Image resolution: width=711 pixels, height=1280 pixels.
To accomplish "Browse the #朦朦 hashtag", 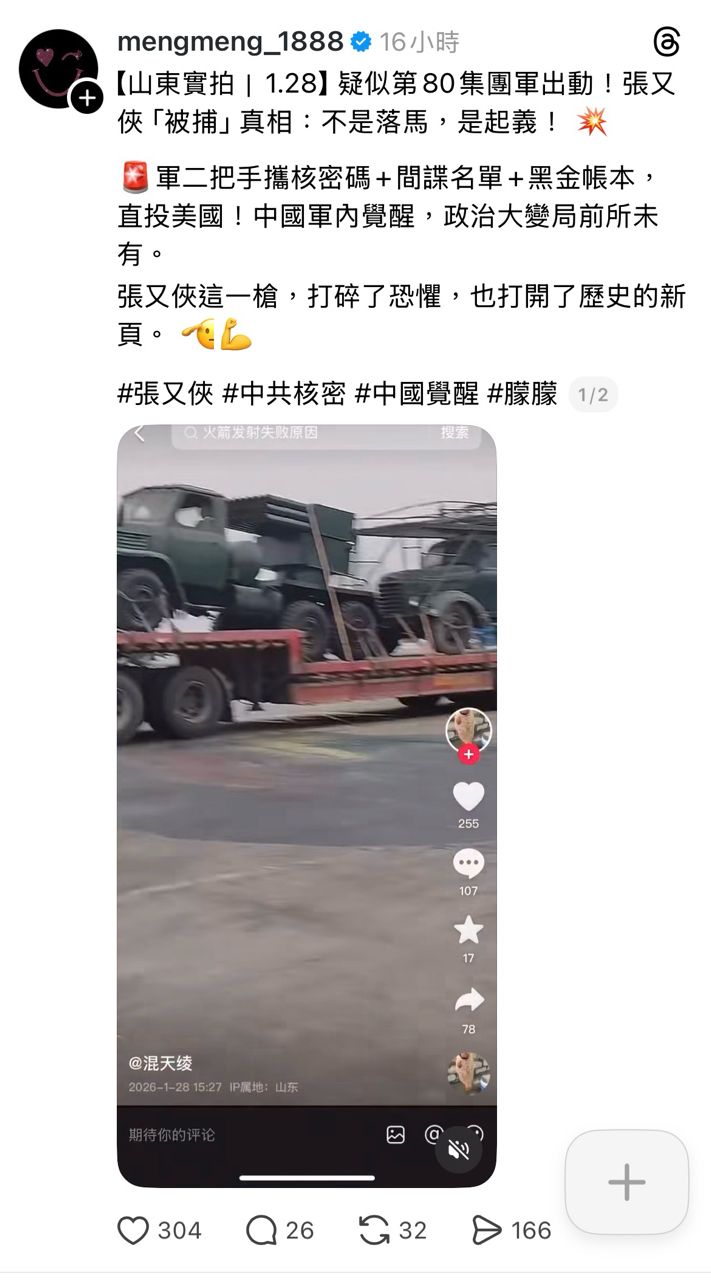I will 522,394.
